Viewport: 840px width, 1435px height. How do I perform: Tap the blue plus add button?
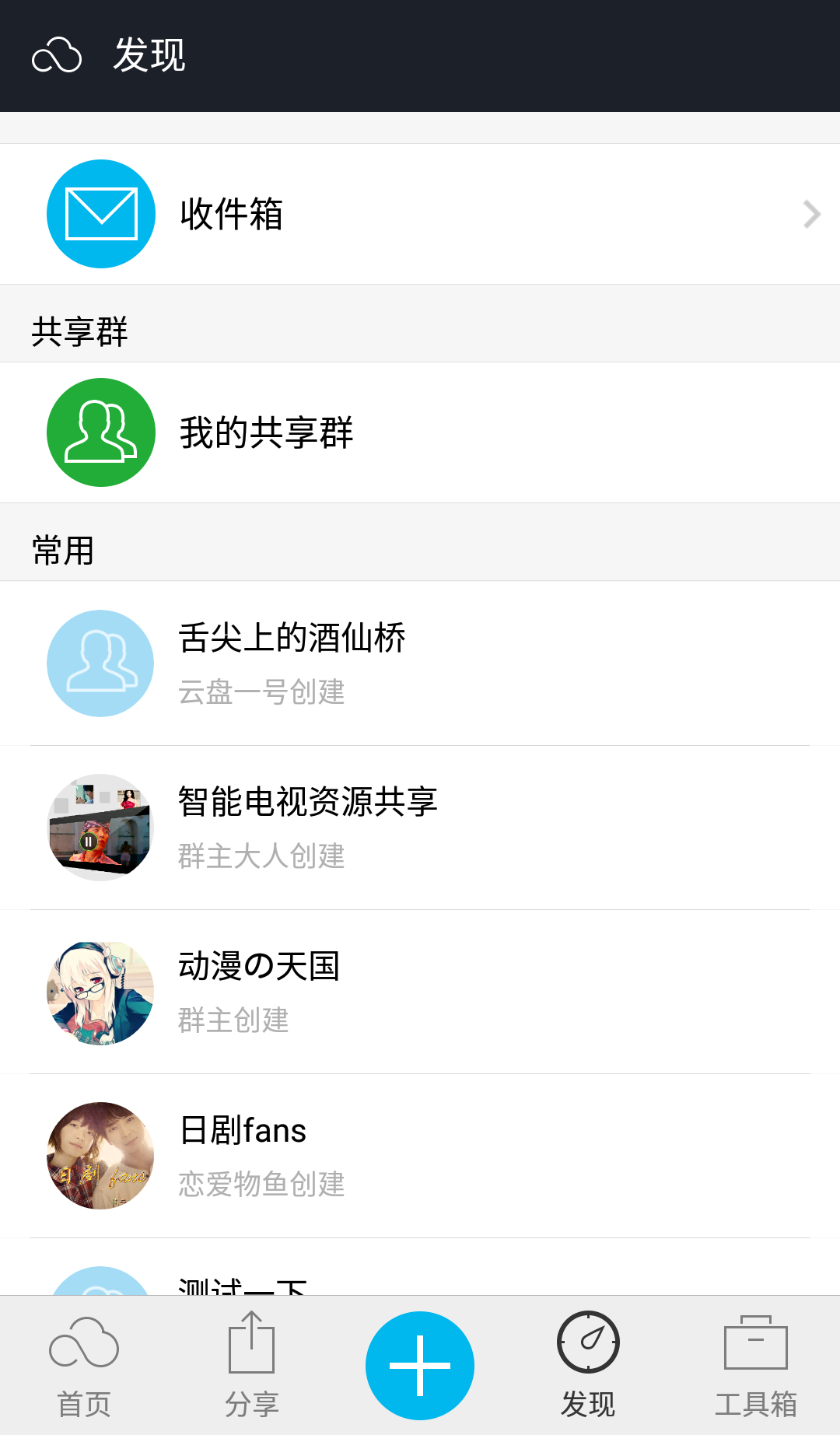[420, 1365]
